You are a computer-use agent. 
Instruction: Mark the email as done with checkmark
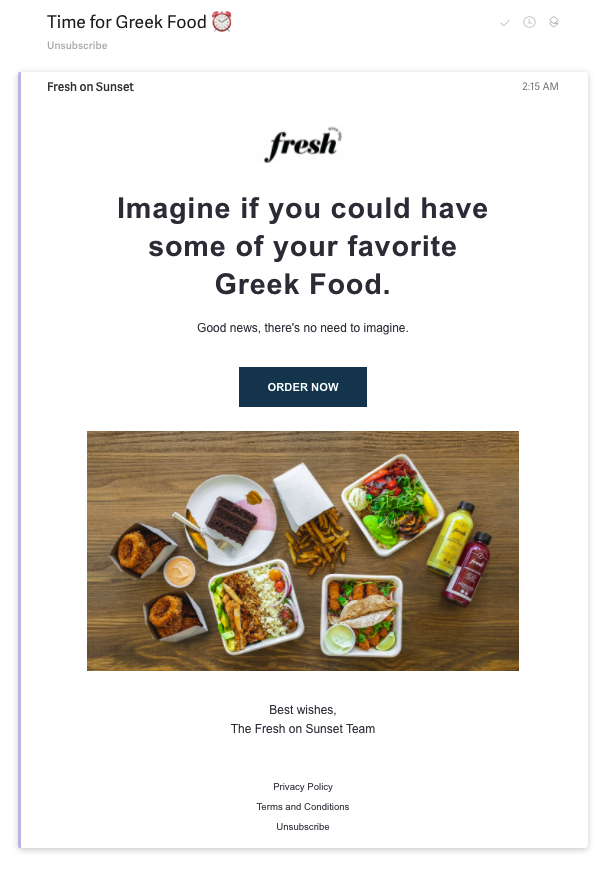(x=505, y=22)
